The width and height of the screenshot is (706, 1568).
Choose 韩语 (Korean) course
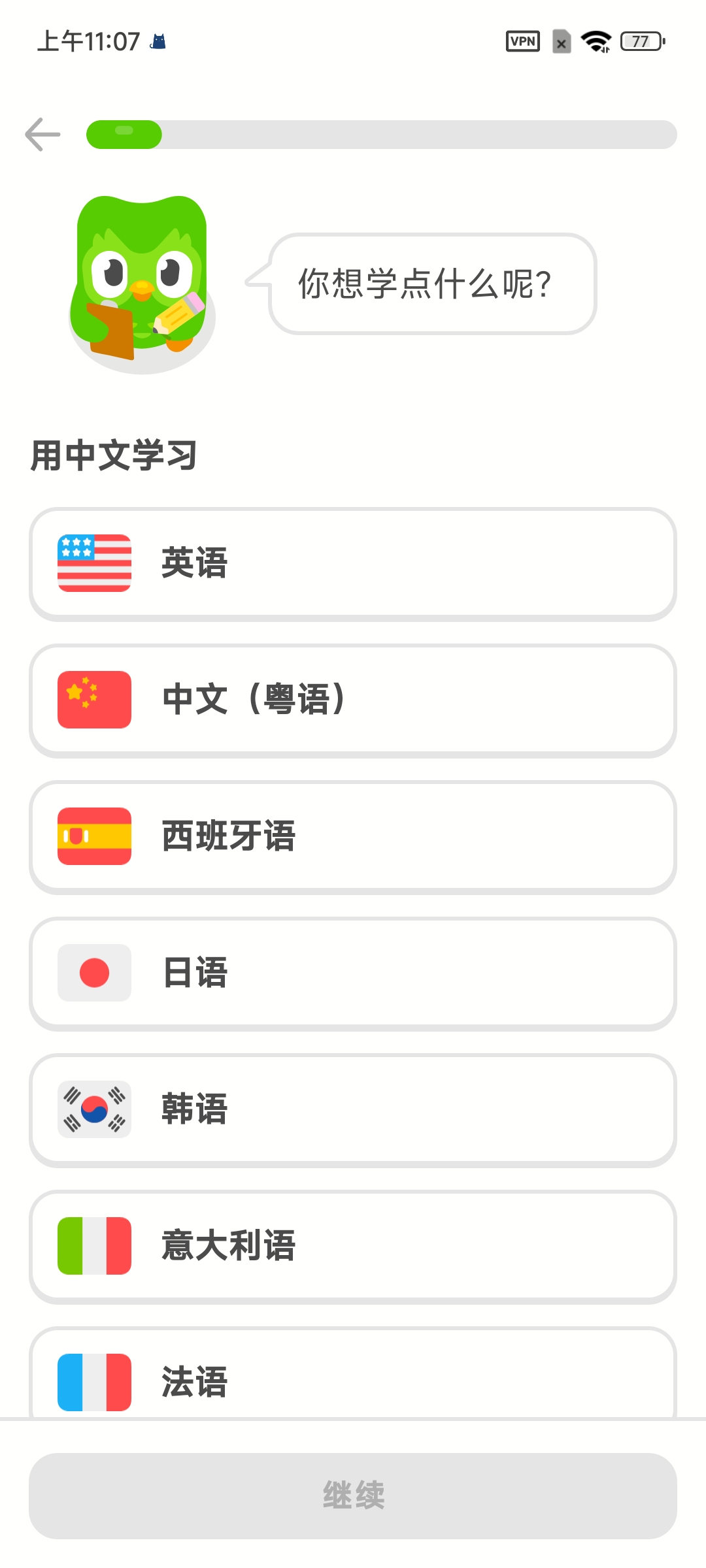353,1110
